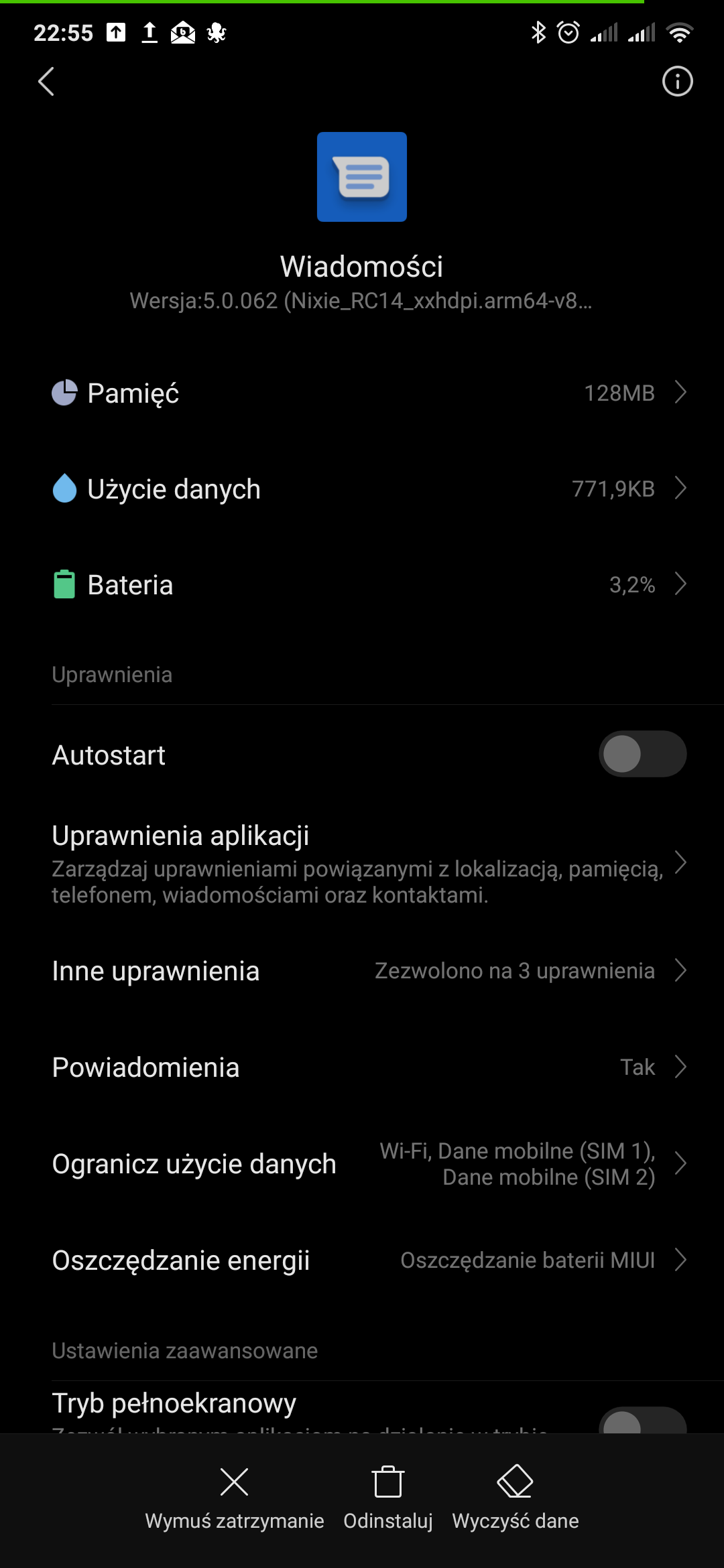The height and width of the screenshot is (1568, 724).
Task: Go back to the previous screen
Action: pyautogui.click(x=46, y=82)
